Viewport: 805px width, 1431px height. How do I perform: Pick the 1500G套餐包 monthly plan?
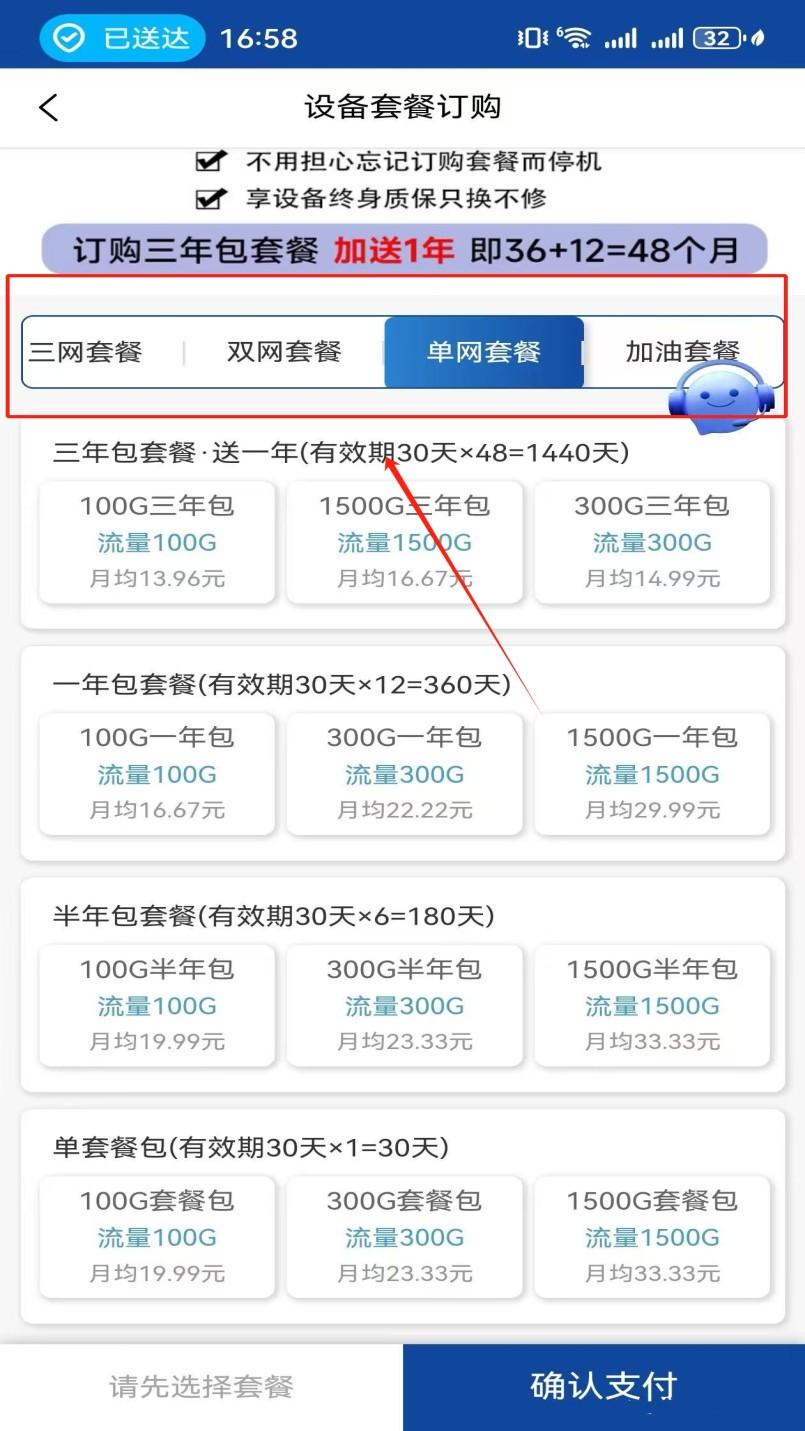(x=652, y=1236)
